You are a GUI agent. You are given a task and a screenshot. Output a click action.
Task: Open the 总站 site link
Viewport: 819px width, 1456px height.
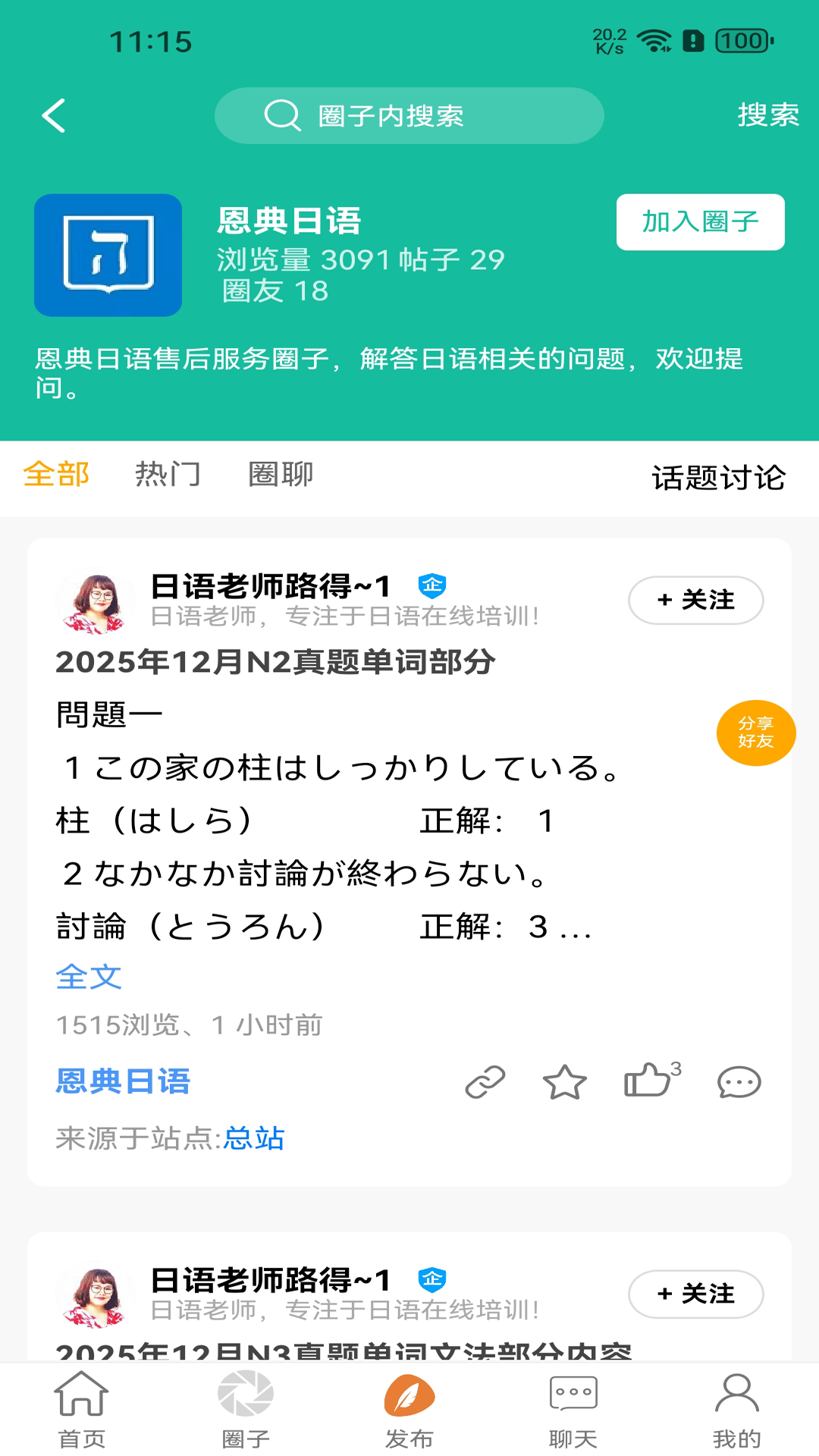(253, 1137)
